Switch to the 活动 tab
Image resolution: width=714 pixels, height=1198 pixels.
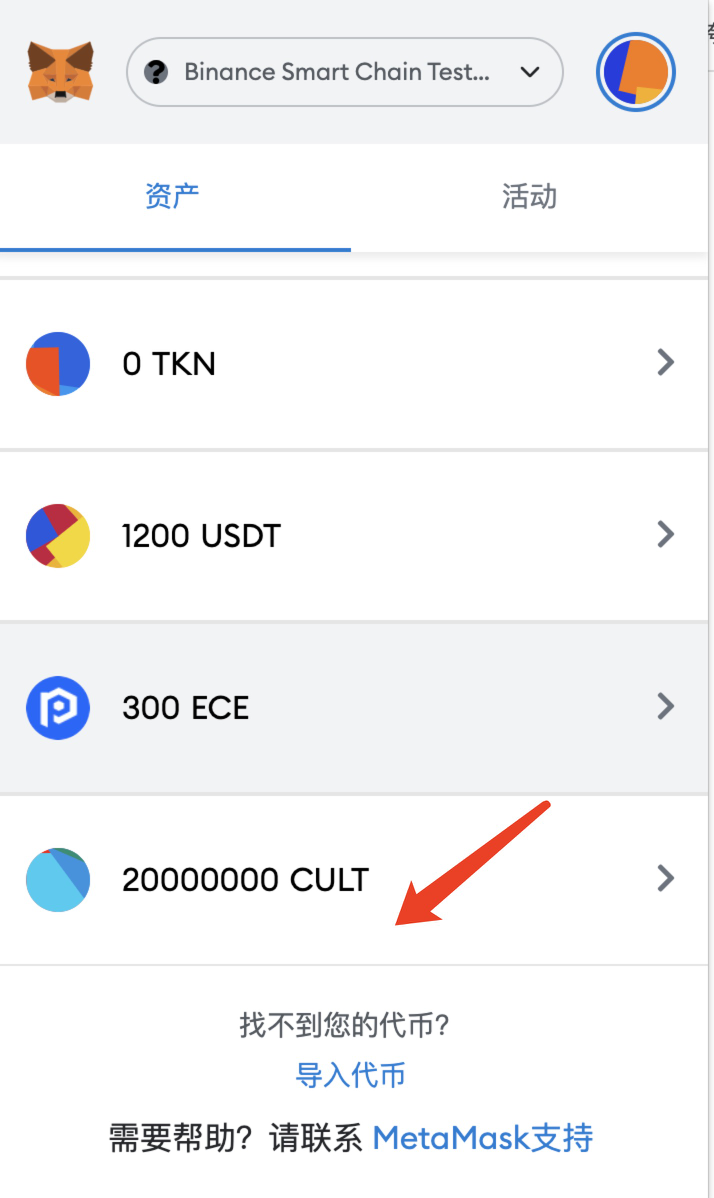point(529,196)
